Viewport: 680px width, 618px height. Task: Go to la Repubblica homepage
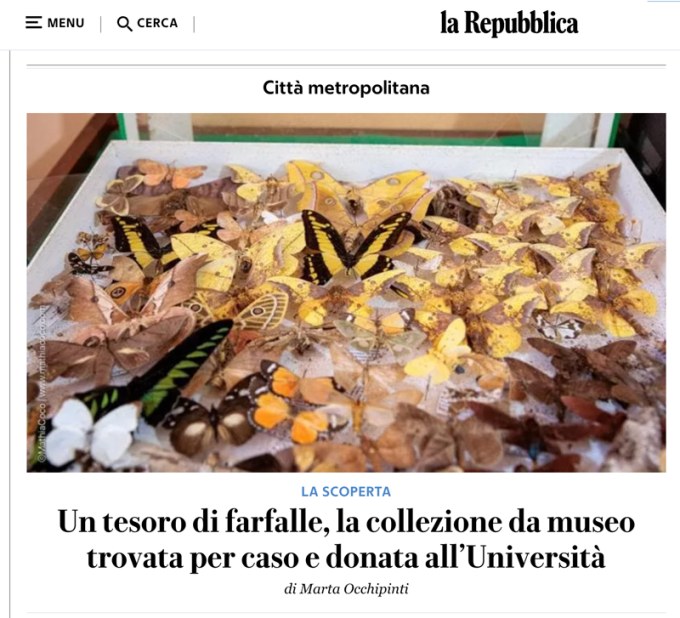coord(508,23)
